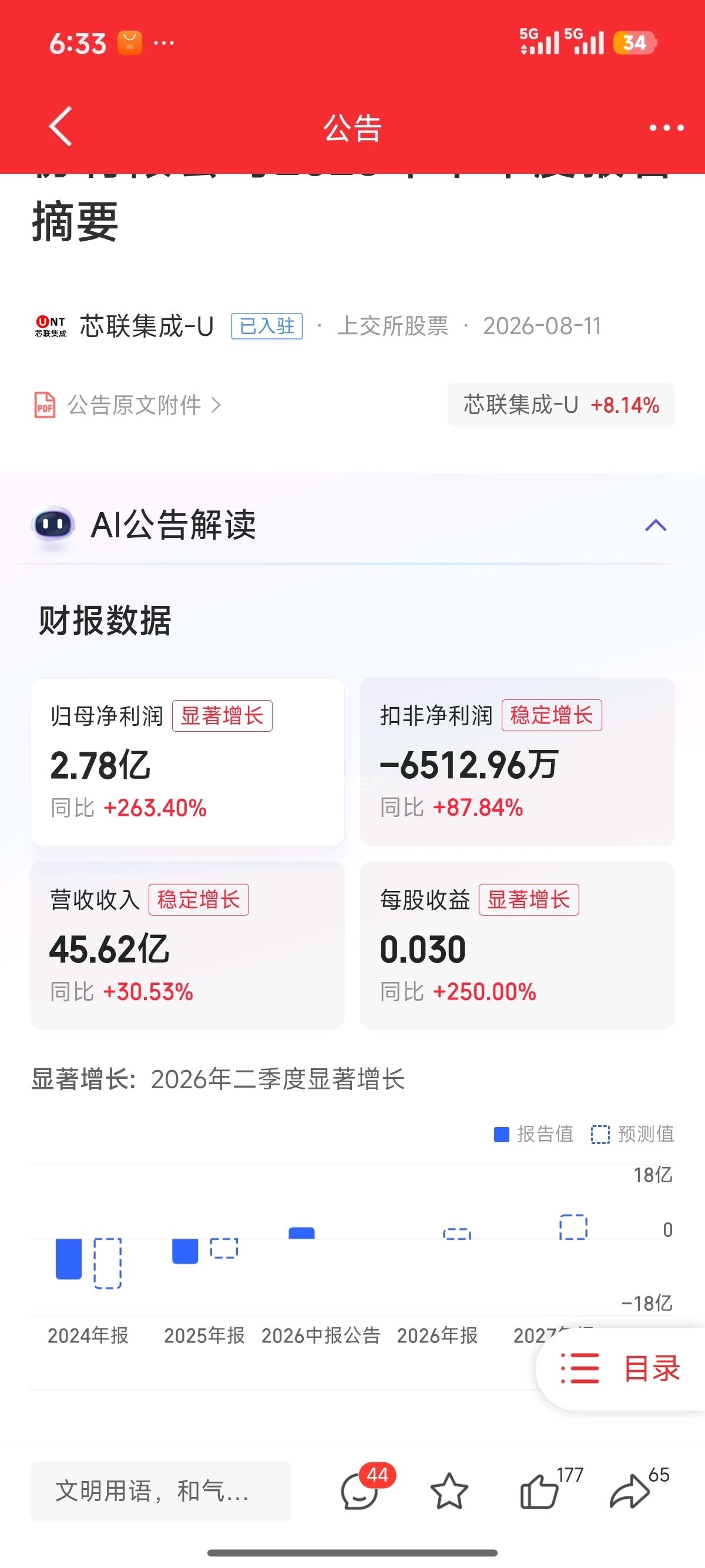This screenshot has width=705, height=1568.
Task: Go back using the top-left arrow
Action: tap(61, 127)
